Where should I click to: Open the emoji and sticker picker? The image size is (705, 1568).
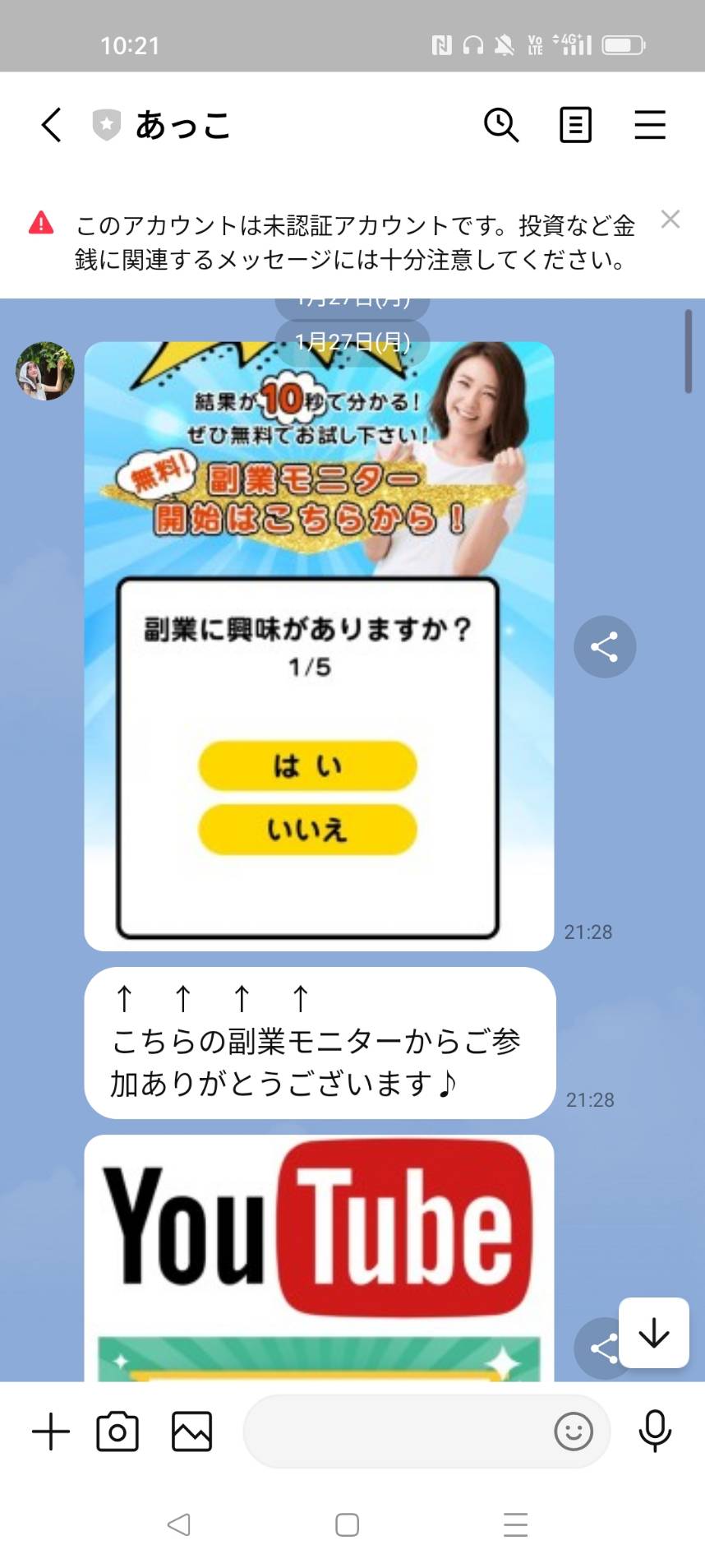click(573, 1432)
